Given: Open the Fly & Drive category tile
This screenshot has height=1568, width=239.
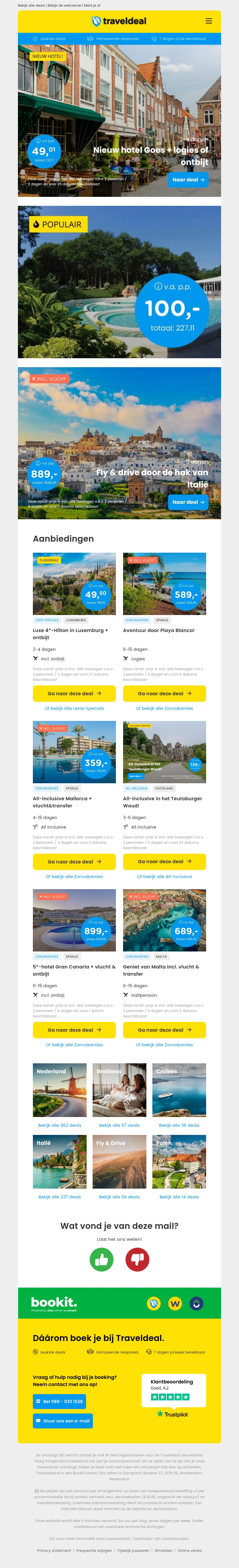Looking at the screenshot, I should [x=119, y=1161].
